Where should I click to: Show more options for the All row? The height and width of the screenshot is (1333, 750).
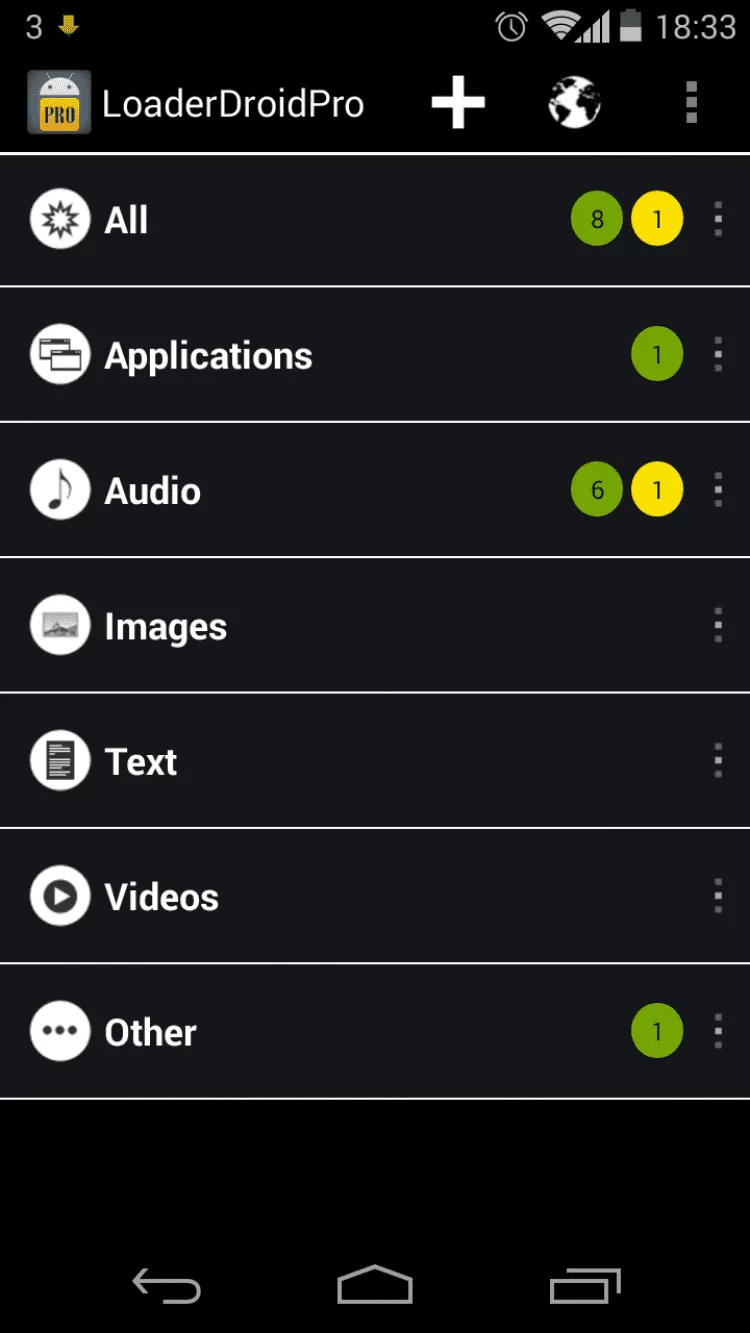pyautogui.click(x=718, y=220)
